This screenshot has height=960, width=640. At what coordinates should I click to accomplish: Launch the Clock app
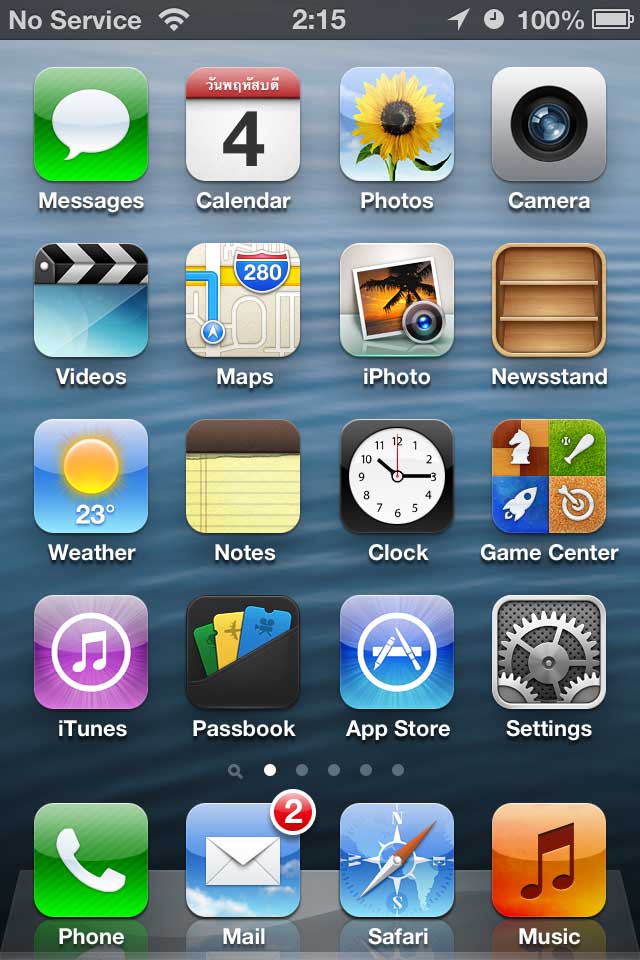pos(397,476)
